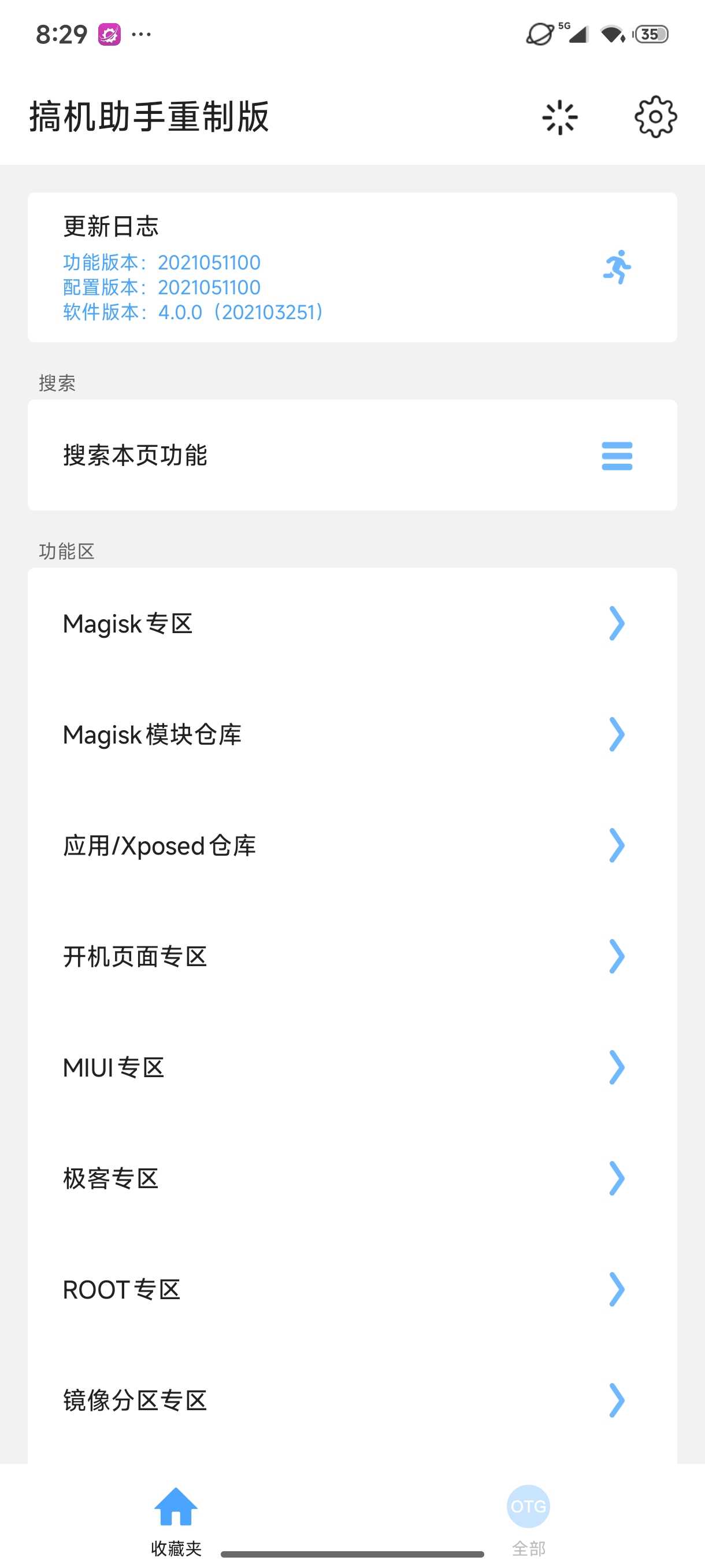
Task: Open Magisk模块仓库
Action: coord(351,734)
